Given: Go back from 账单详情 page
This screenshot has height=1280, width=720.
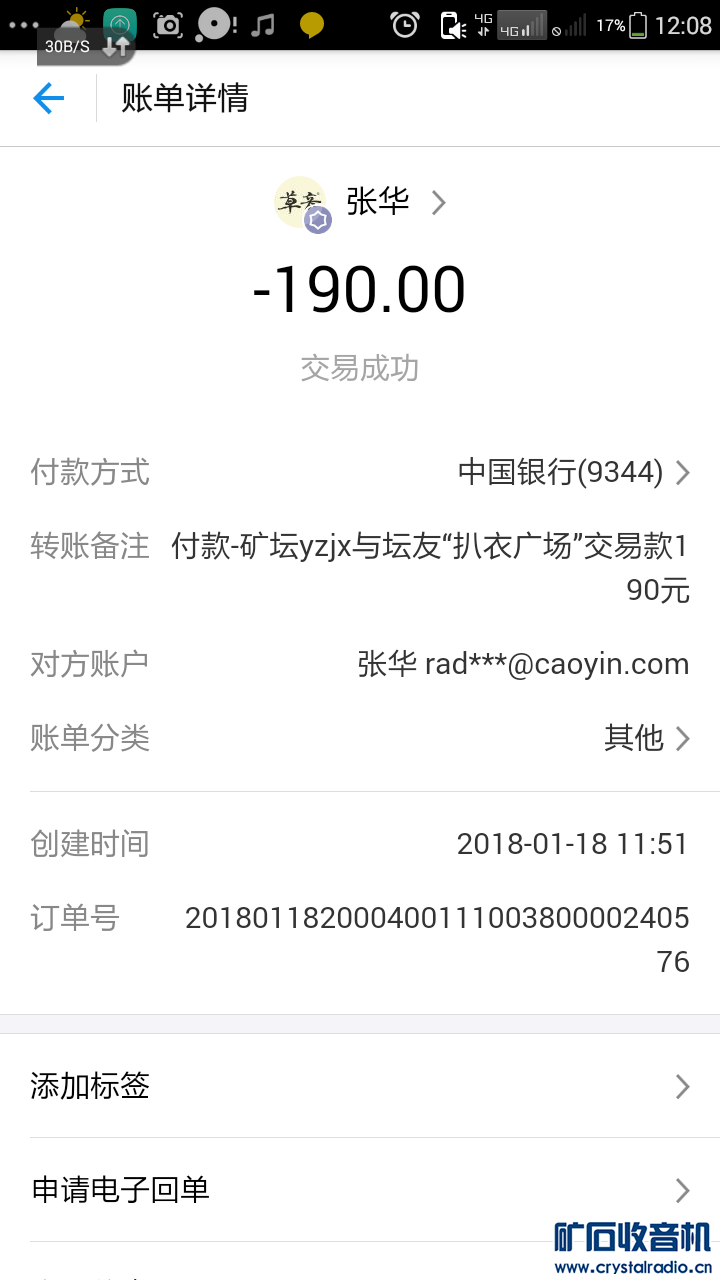Looking at the screenshot, I should (48, 98).
